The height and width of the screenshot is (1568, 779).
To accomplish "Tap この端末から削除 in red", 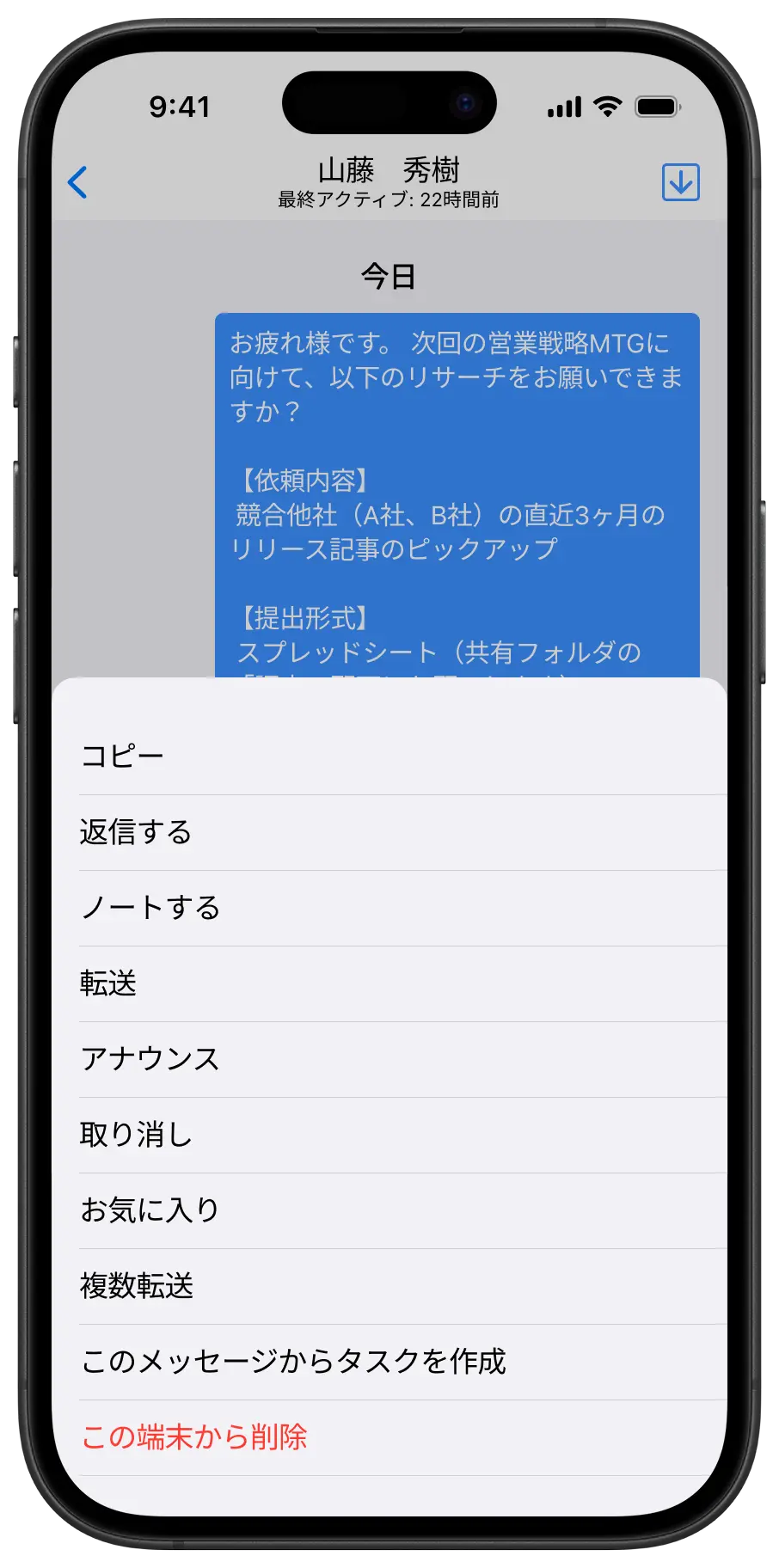I will click(x=194, y=1437).
